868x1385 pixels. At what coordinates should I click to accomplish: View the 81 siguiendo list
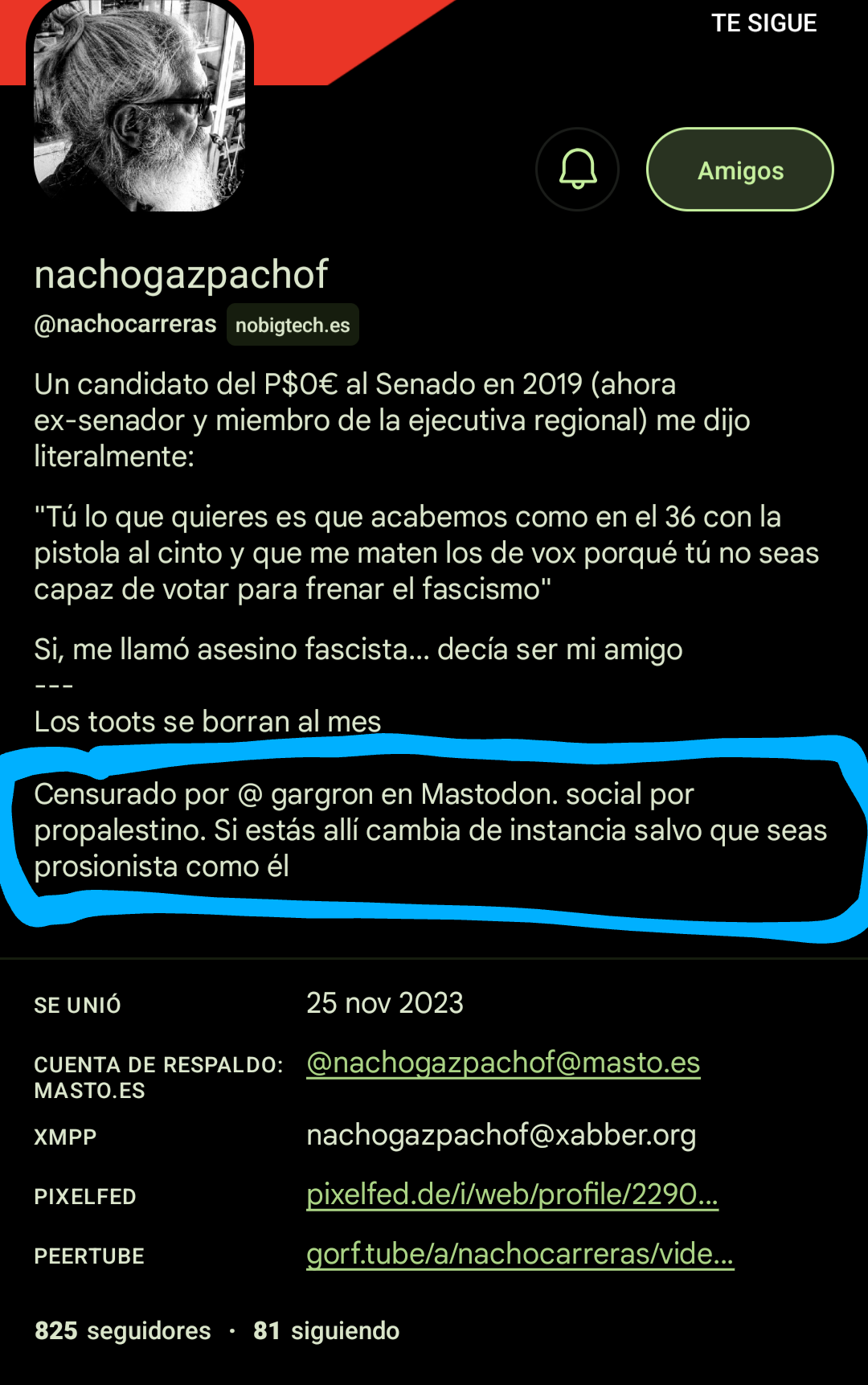[x=326, y=1331]
